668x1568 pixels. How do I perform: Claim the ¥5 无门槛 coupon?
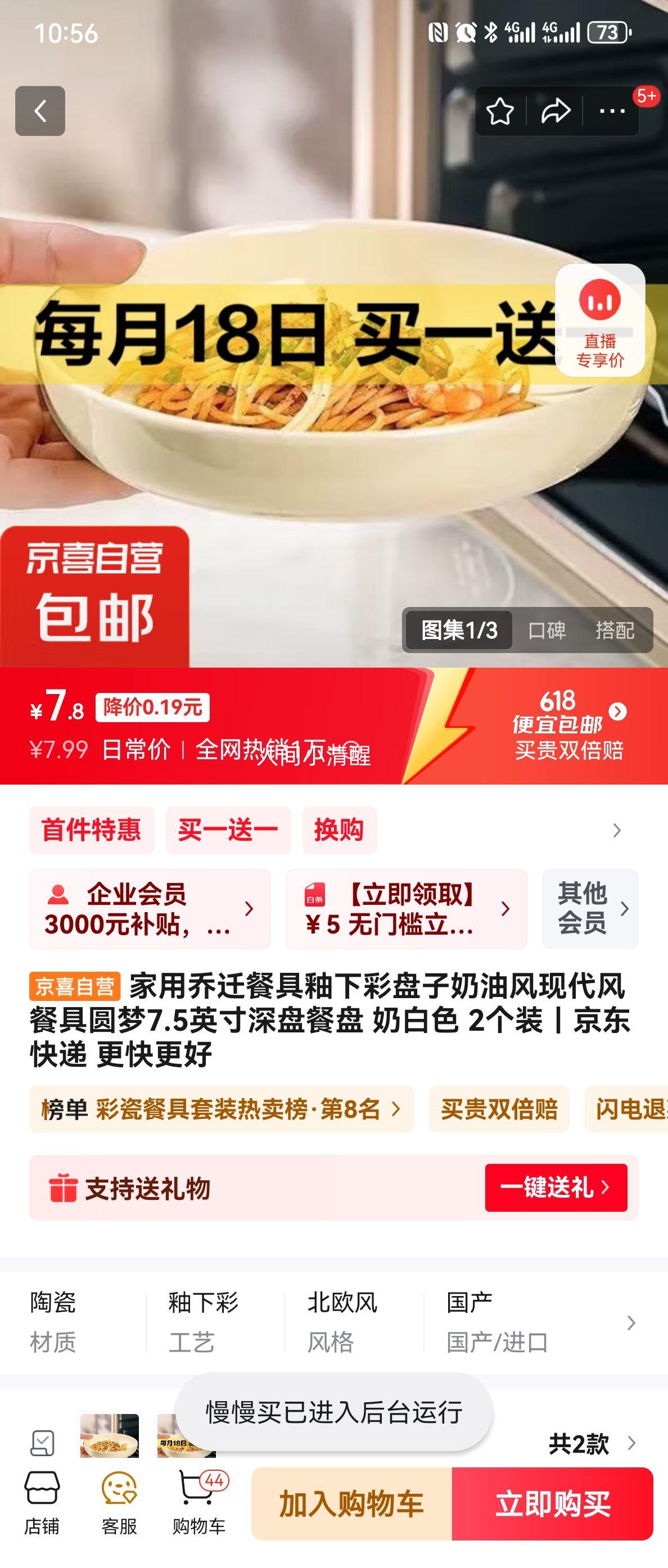pos(406,909)
